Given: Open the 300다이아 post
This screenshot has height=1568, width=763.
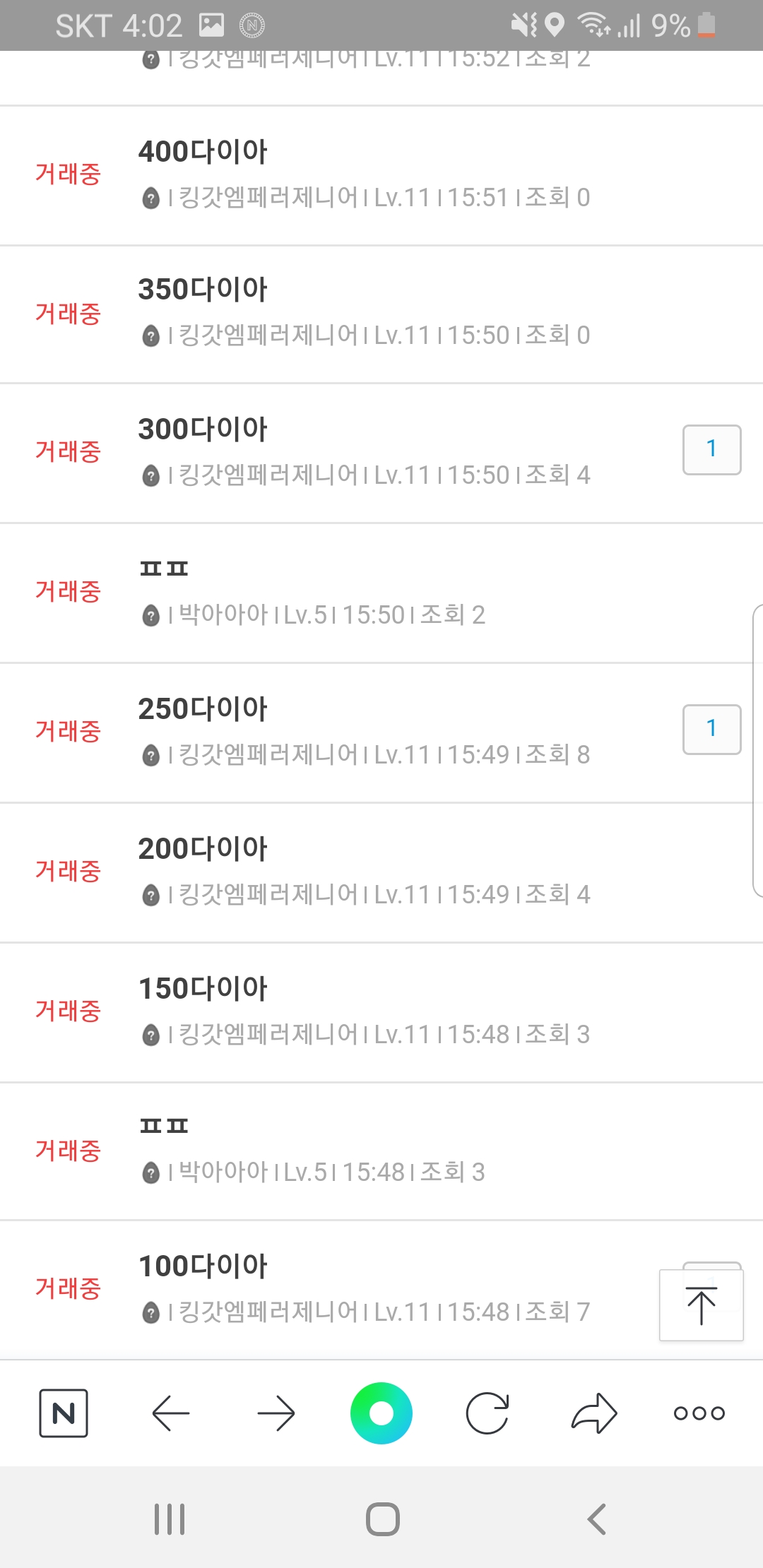Looking at the screenshot, I should [x=203, y=429].
